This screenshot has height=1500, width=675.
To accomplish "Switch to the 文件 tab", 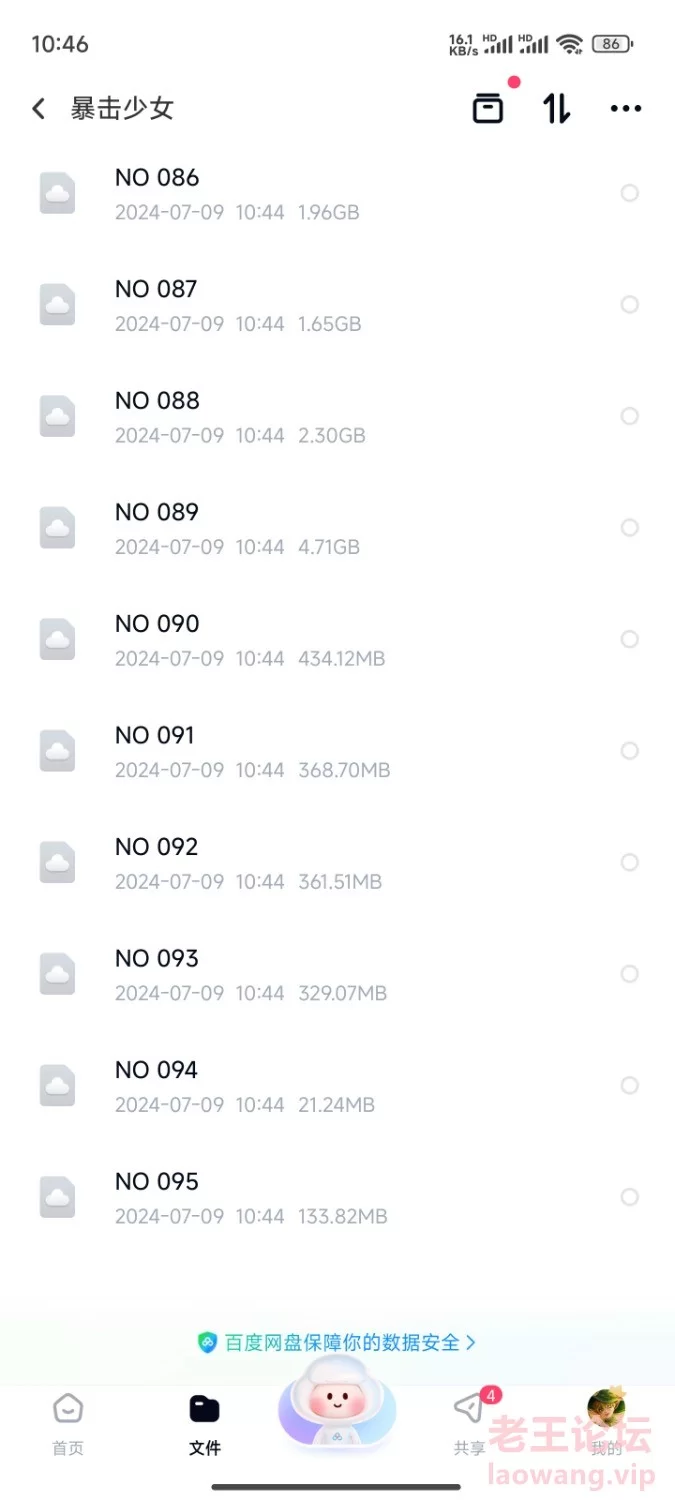I will click(x=205, y=1423).
